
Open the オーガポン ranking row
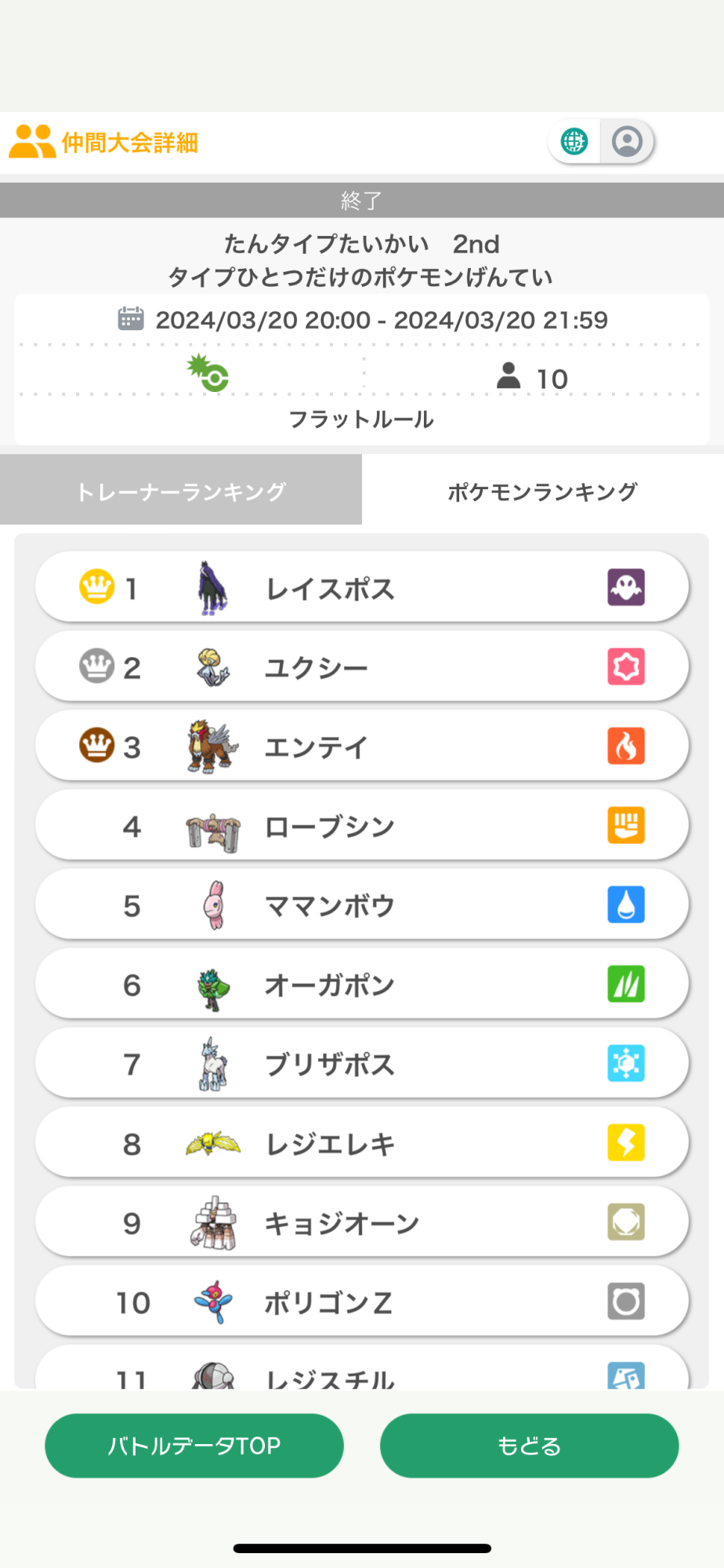pos(362,985)
